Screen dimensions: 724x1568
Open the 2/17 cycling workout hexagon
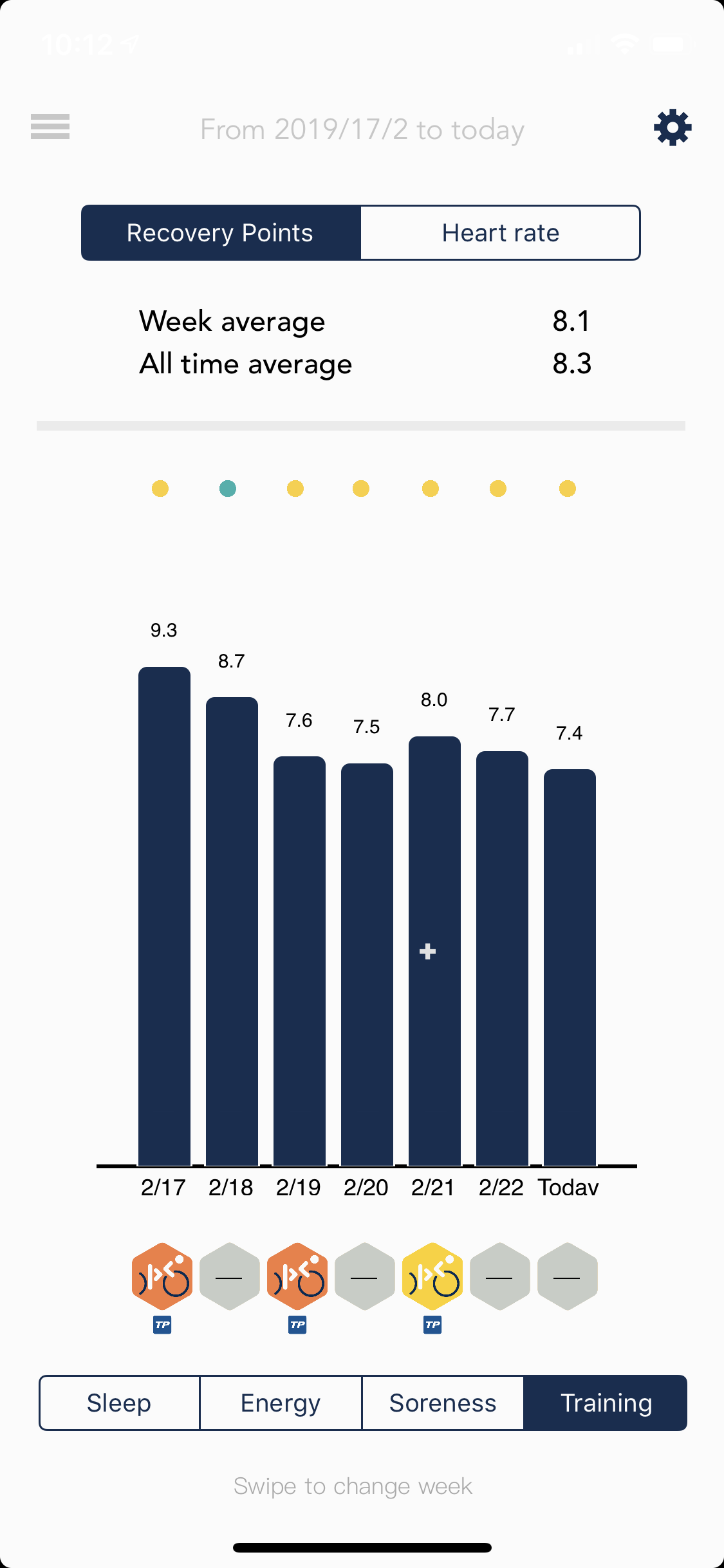[162, 1276]
